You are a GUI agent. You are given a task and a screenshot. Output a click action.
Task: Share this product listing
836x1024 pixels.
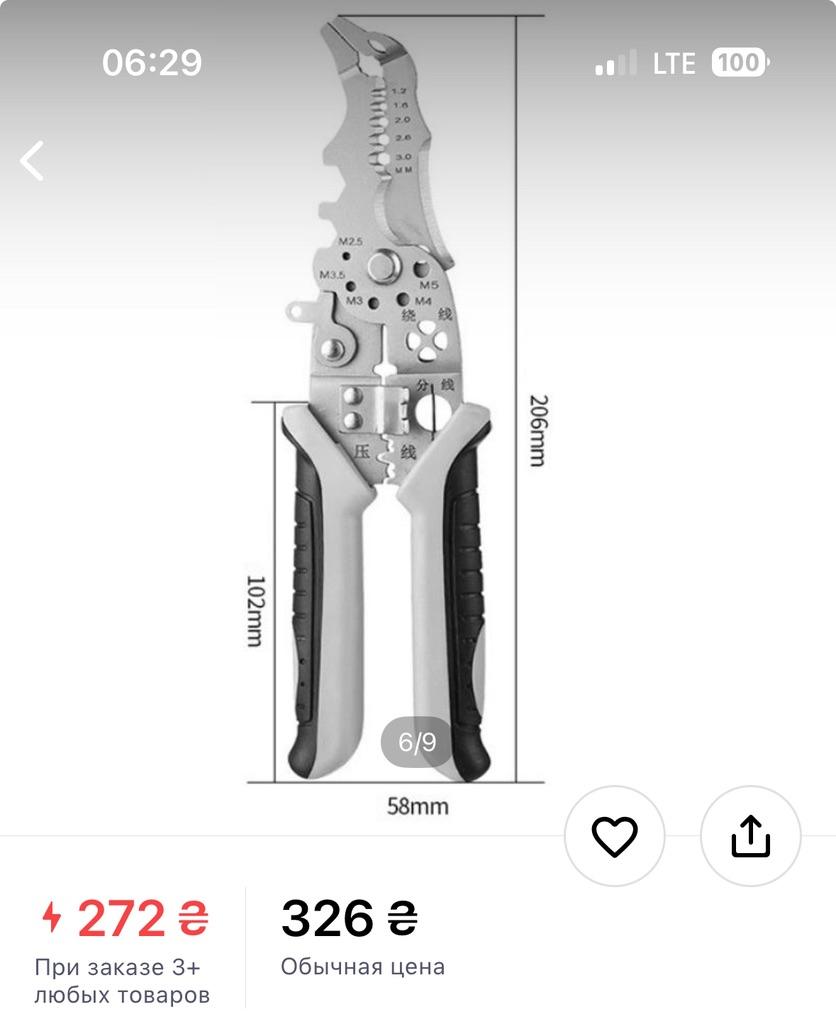pyautogui.click(x=750, y=836)
